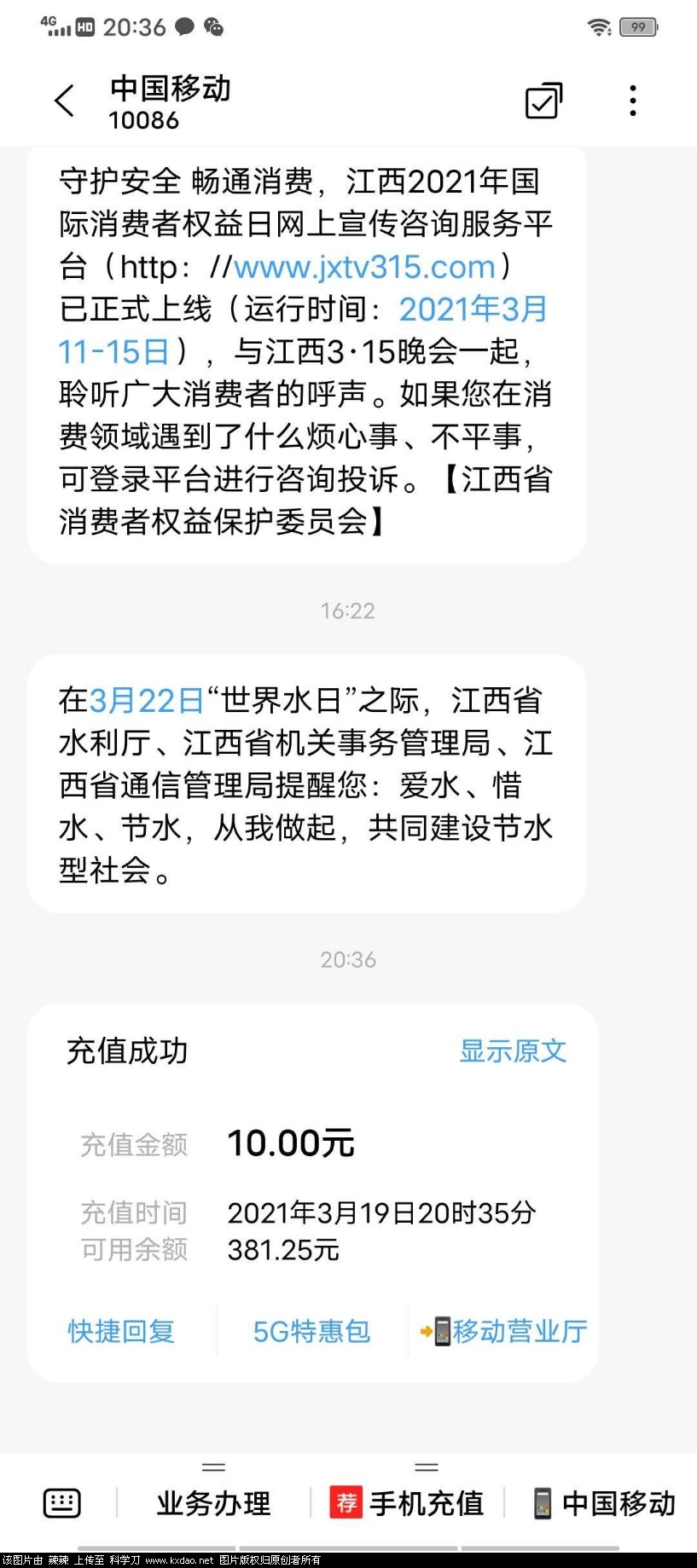The height and width of the screenshot is (1568, 697).
Task: Select the 业务办理 menu item
Action: pyautogui.click(x=212, y=1503)
